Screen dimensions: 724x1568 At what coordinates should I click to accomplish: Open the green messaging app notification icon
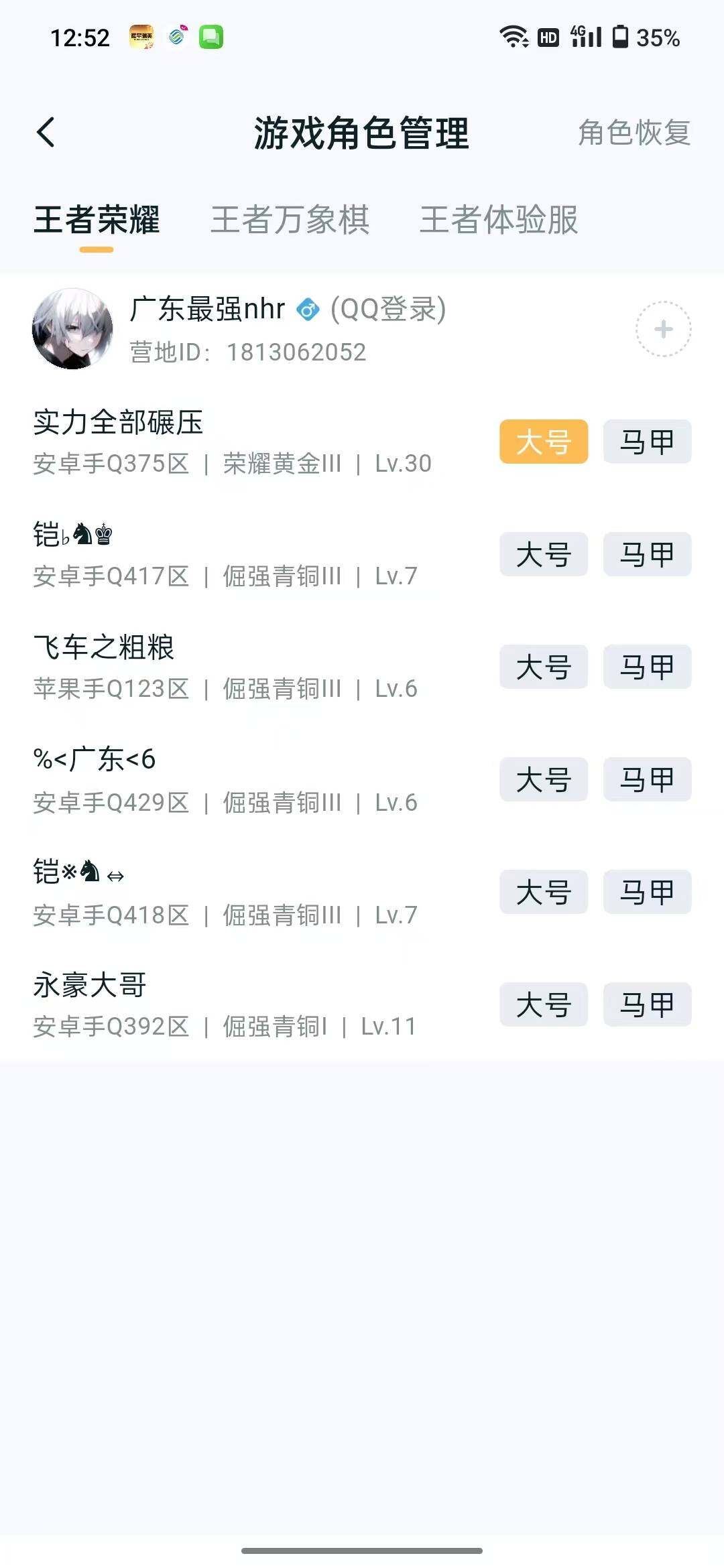click(x=212, y=38)
